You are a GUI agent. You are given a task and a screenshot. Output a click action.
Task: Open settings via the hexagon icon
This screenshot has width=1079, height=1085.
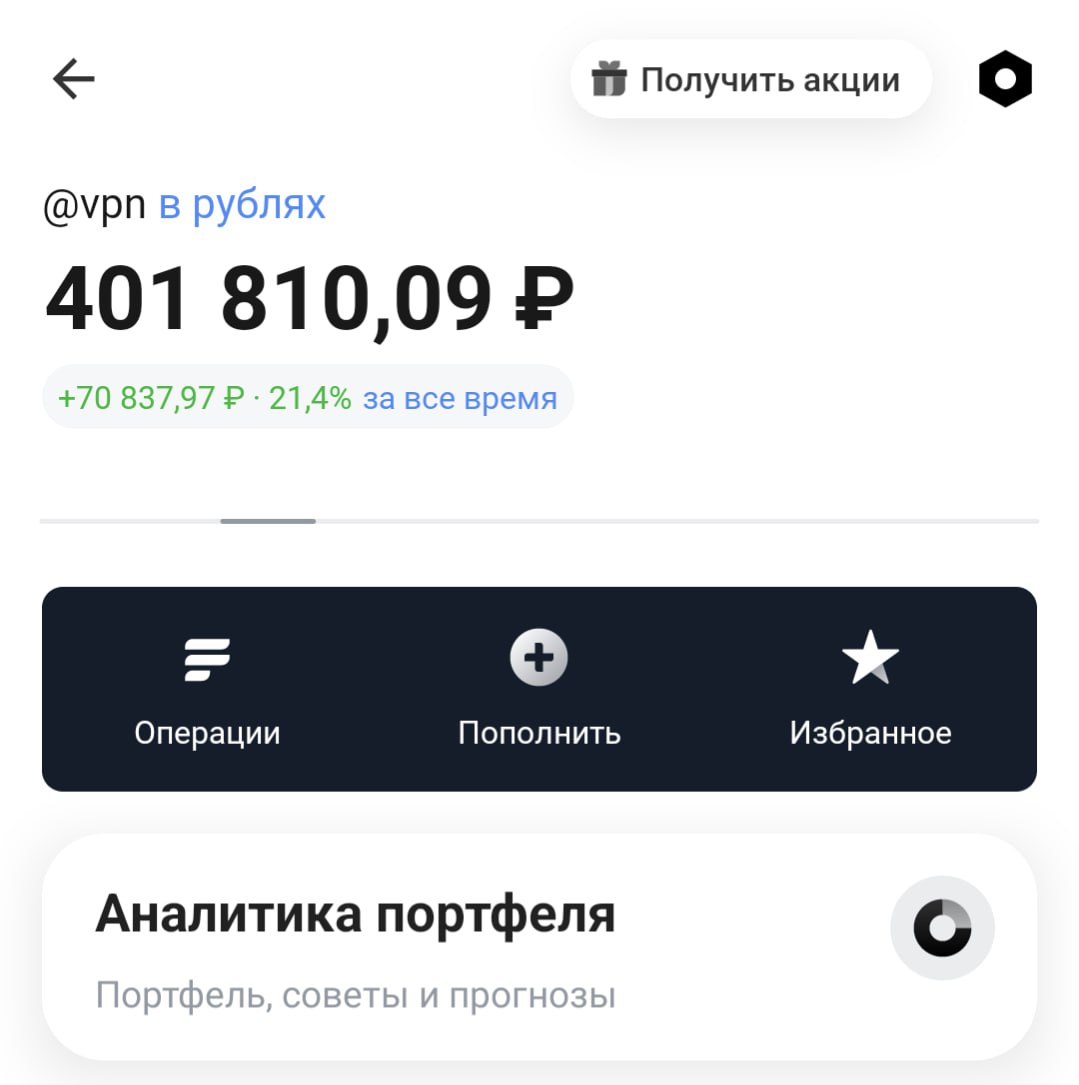click(1004, 80)
